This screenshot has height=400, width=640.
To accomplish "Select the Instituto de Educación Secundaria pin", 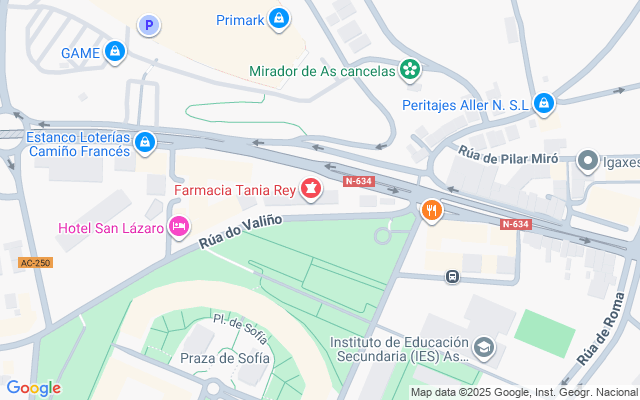I will click(x=484, y=348).
